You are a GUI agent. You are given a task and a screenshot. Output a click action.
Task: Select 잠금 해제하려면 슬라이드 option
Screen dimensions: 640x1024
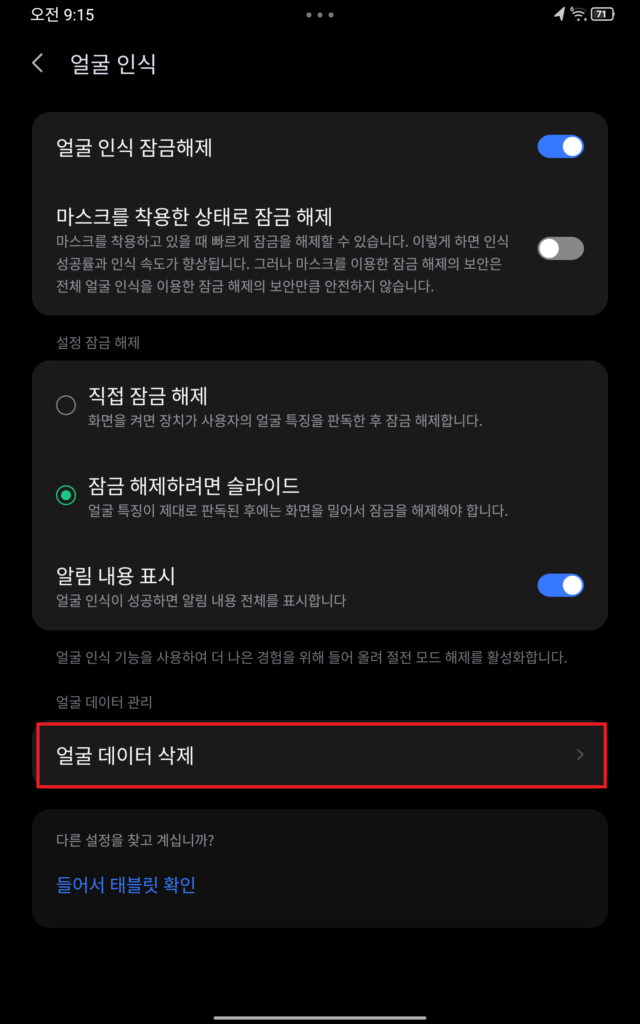click(x=66, y=495)
